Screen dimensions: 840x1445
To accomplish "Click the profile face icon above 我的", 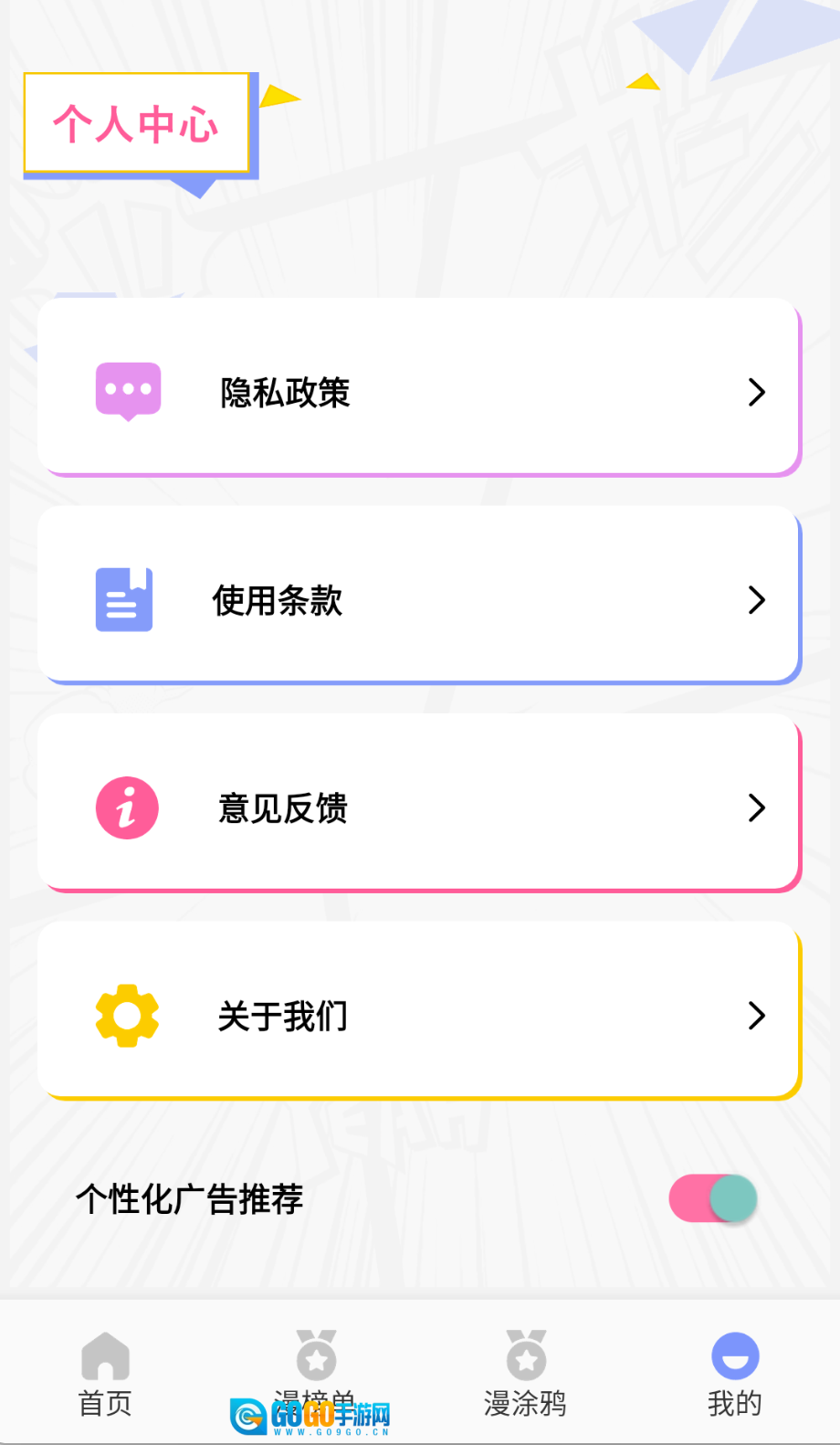I will point(733,1354).
